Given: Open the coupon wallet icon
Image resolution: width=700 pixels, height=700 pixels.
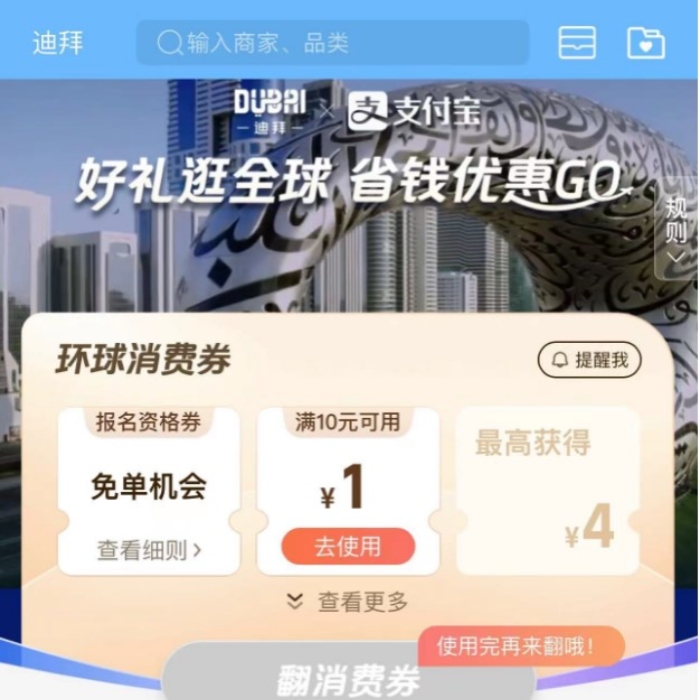Looking at the screenshot, I should [x=577, y=43].
